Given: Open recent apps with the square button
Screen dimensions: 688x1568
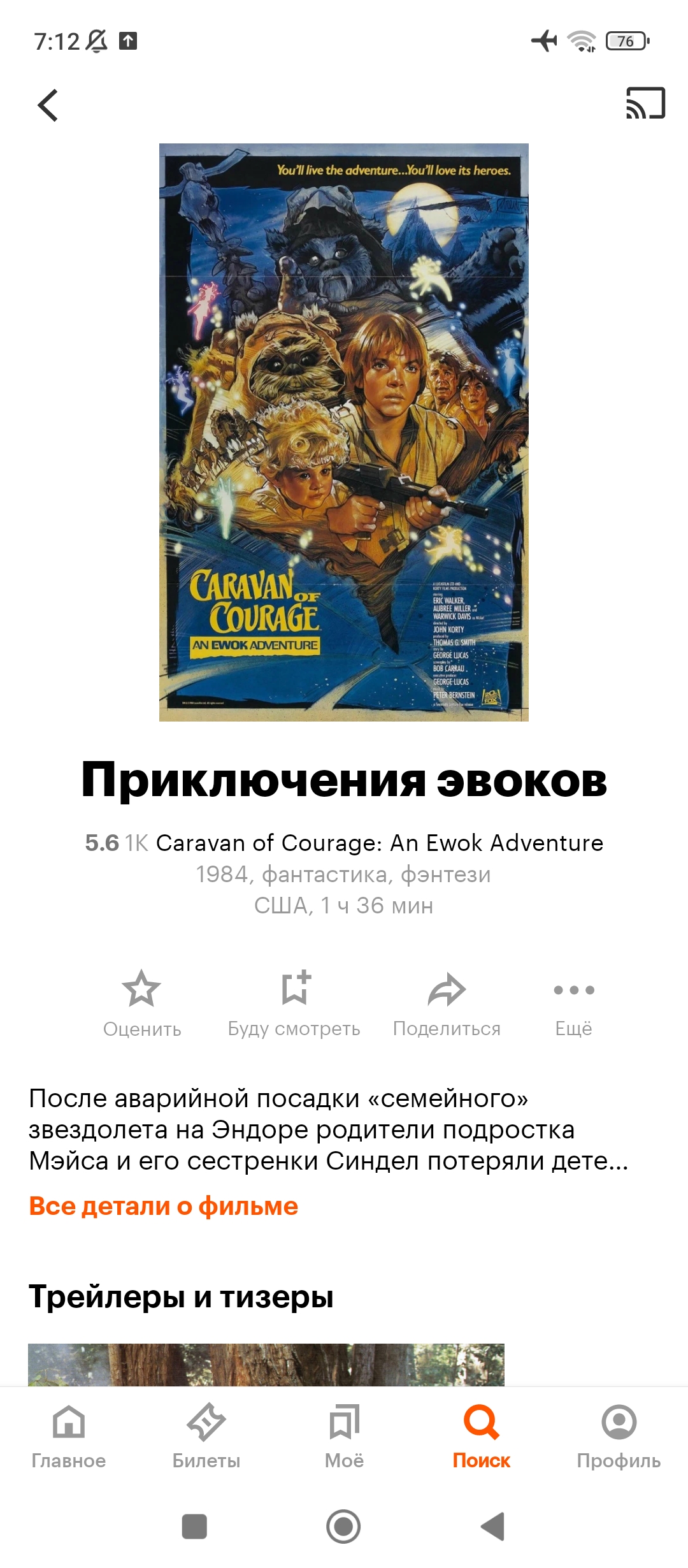Looking at the screenshot, I should point(194,1527).
